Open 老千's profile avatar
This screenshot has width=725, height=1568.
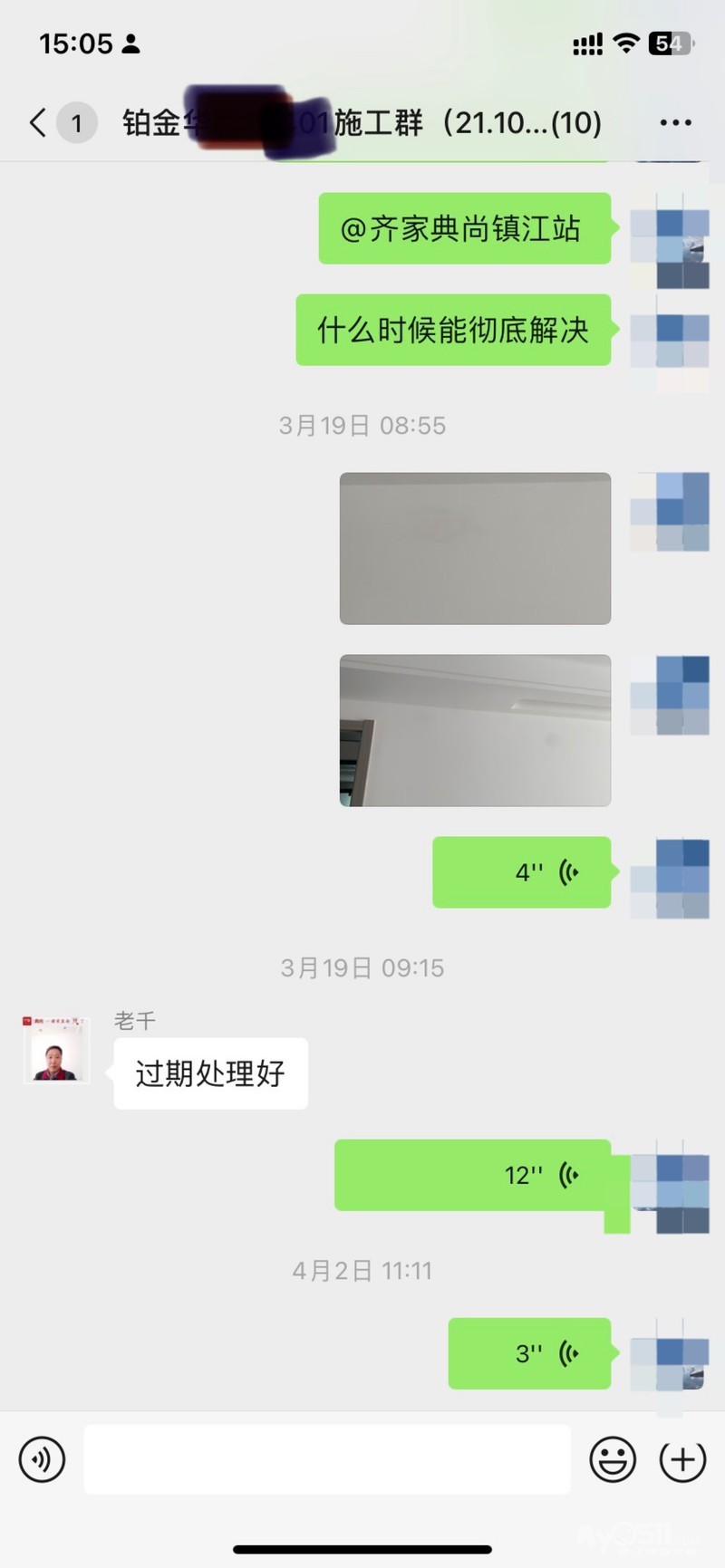pyautogui.click(x=56, y=1050)
